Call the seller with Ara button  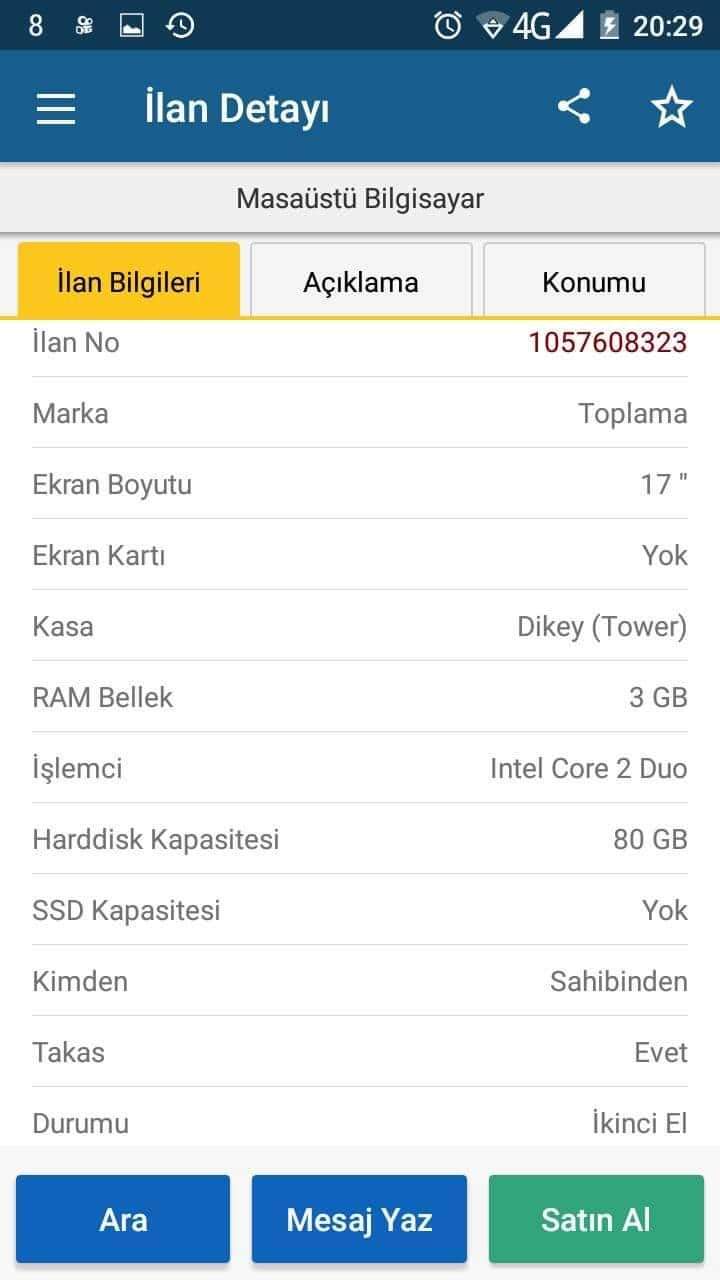click(x=123, y=1219)
